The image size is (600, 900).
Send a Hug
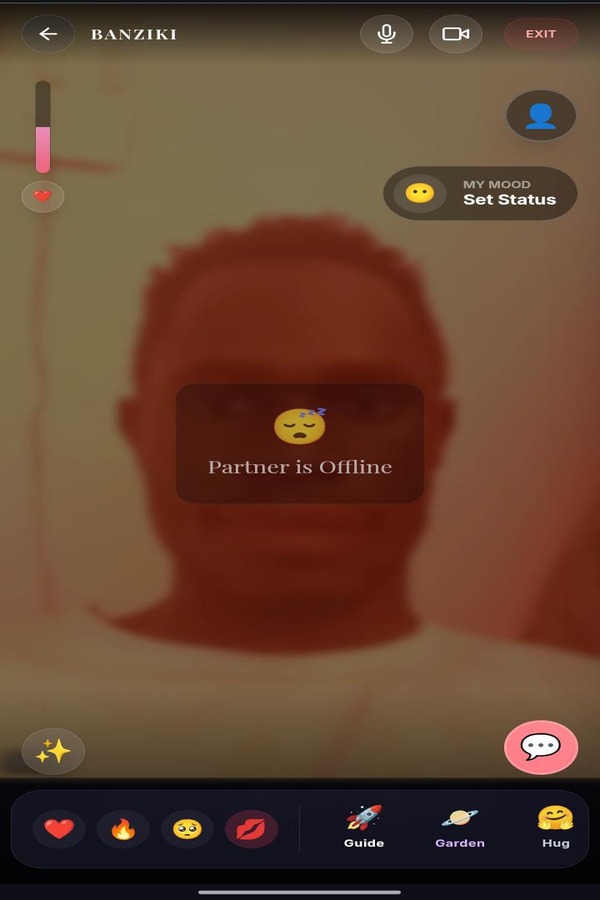click(x=555, y=827)
